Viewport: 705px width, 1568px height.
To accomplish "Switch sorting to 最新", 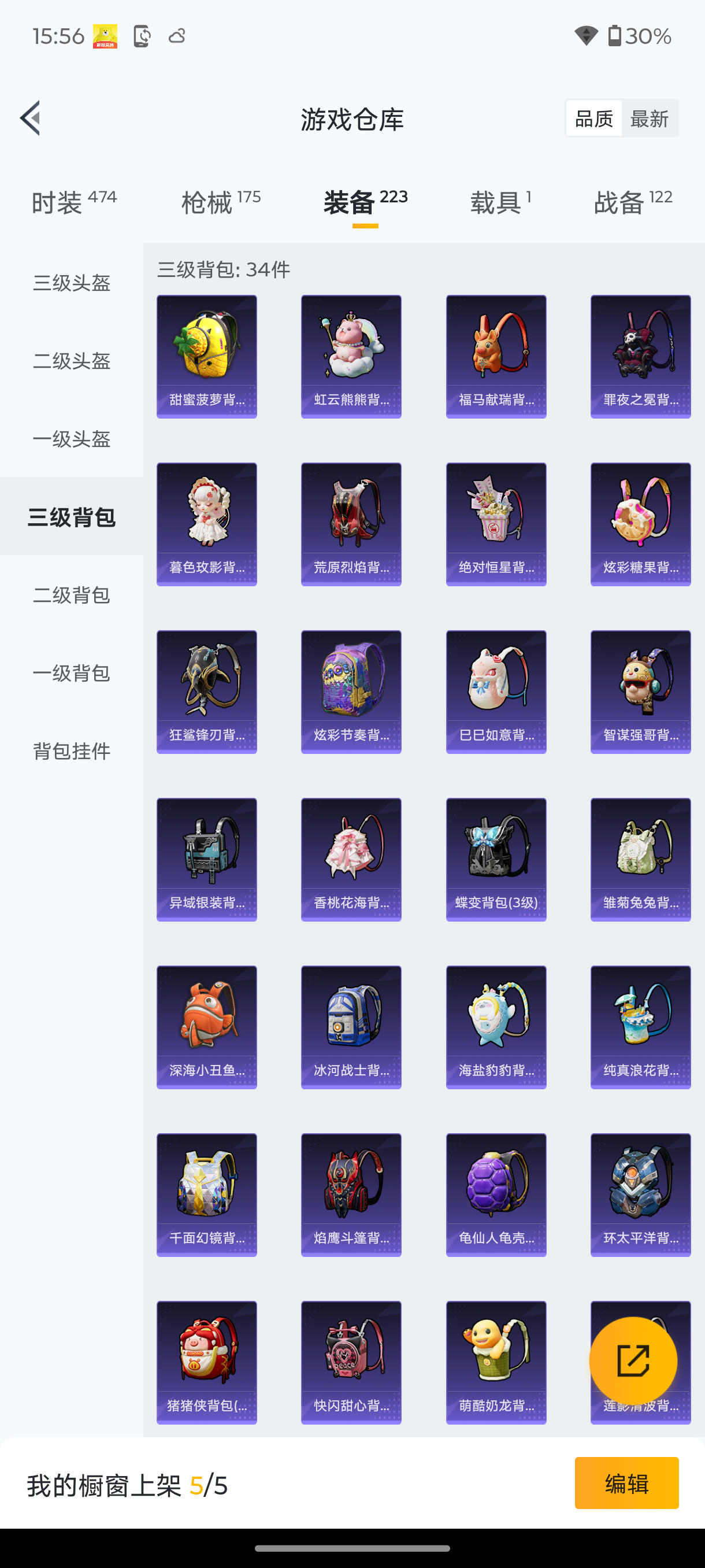I will pos(650,118).
